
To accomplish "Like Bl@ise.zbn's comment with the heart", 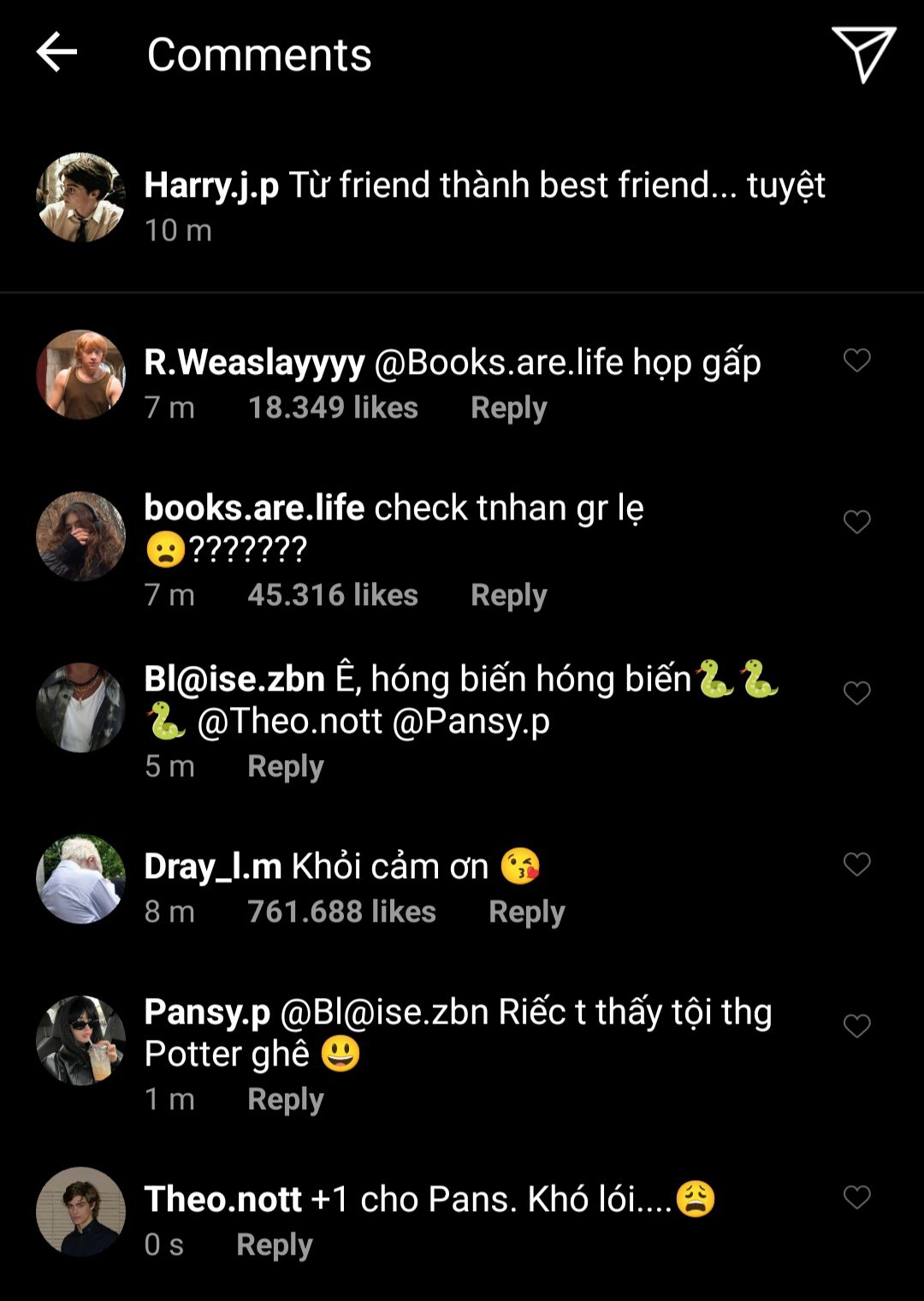I will click(x=856, y=692).
